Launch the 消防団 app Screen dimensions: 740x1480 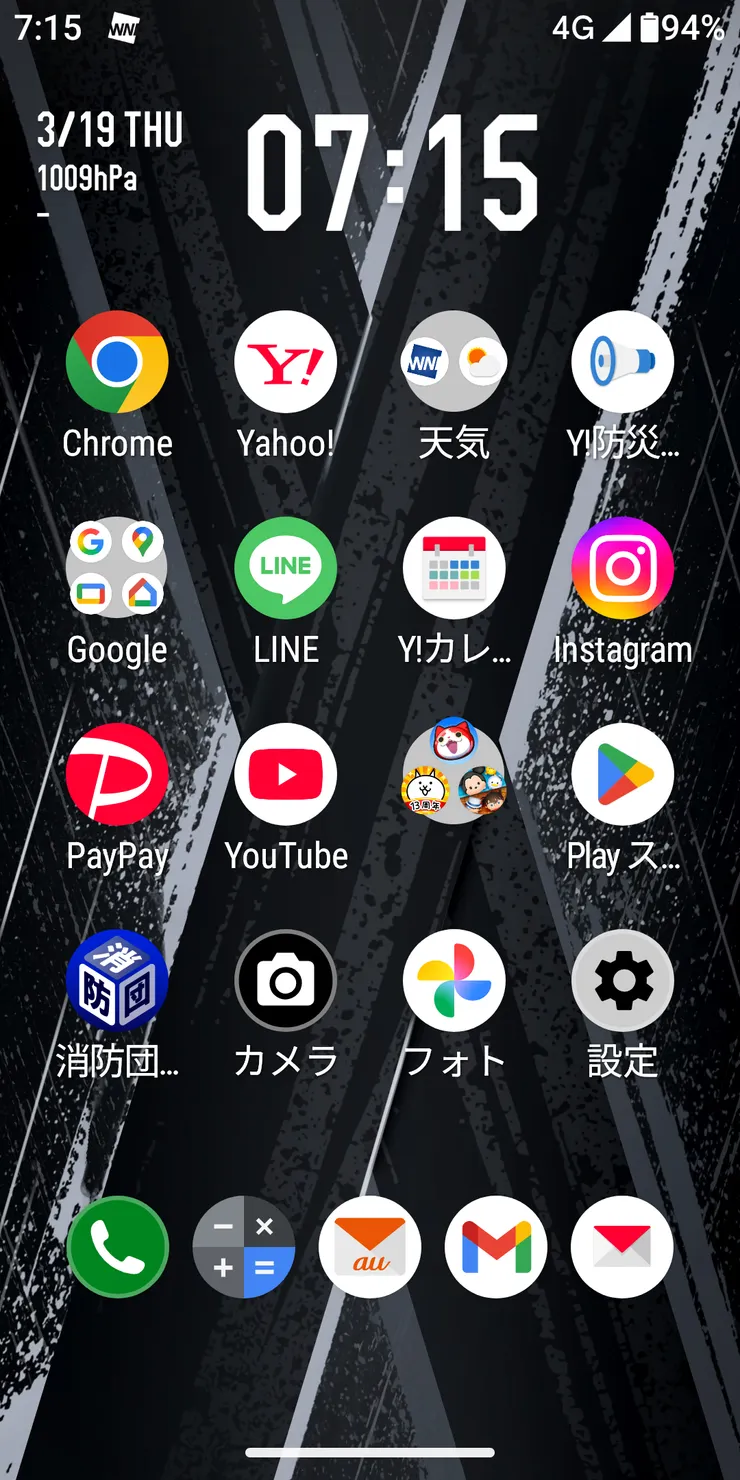(117, 981)
